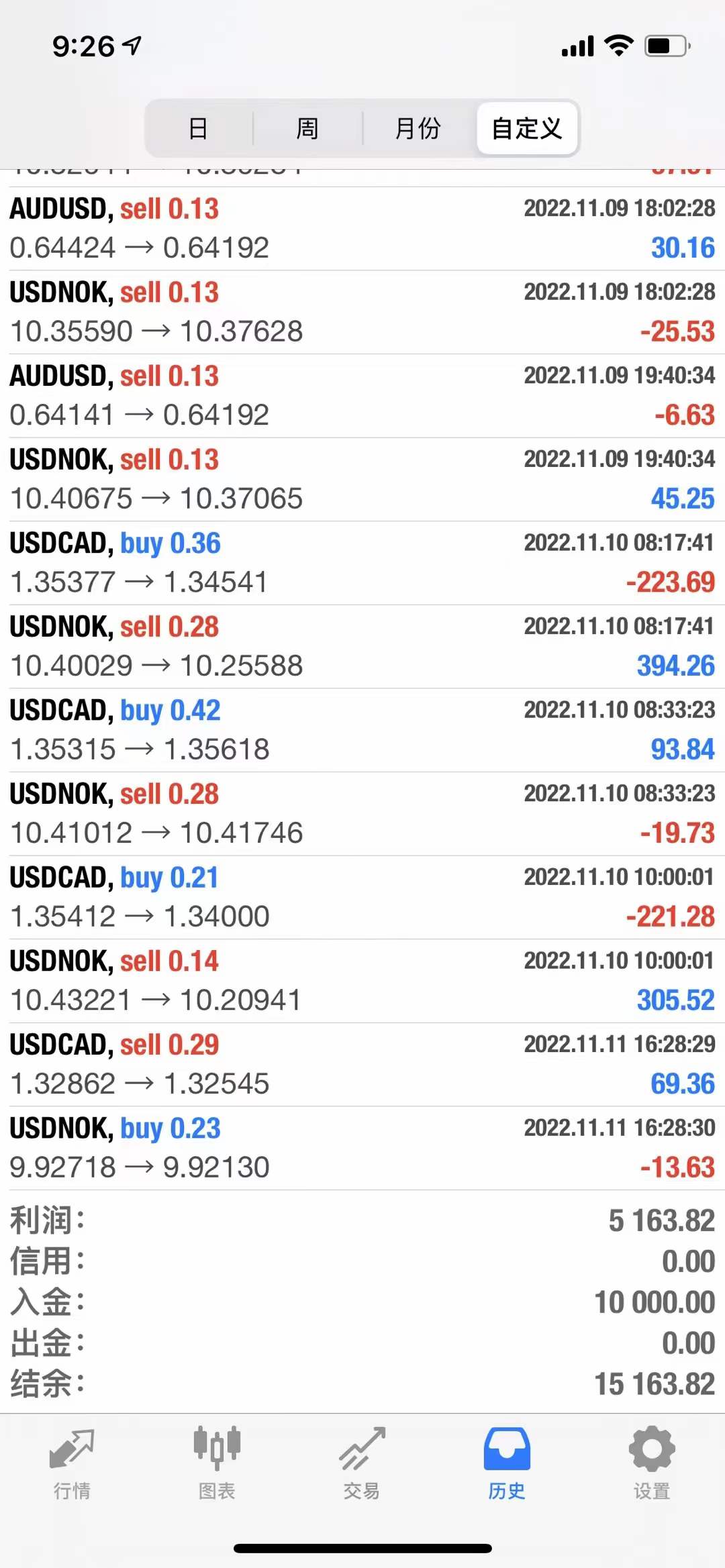Expand USDCAD buy 0.42 trade with 93.84 profit
The width and height of the screenshot is (725, 1568).
[x=362, y=730]
